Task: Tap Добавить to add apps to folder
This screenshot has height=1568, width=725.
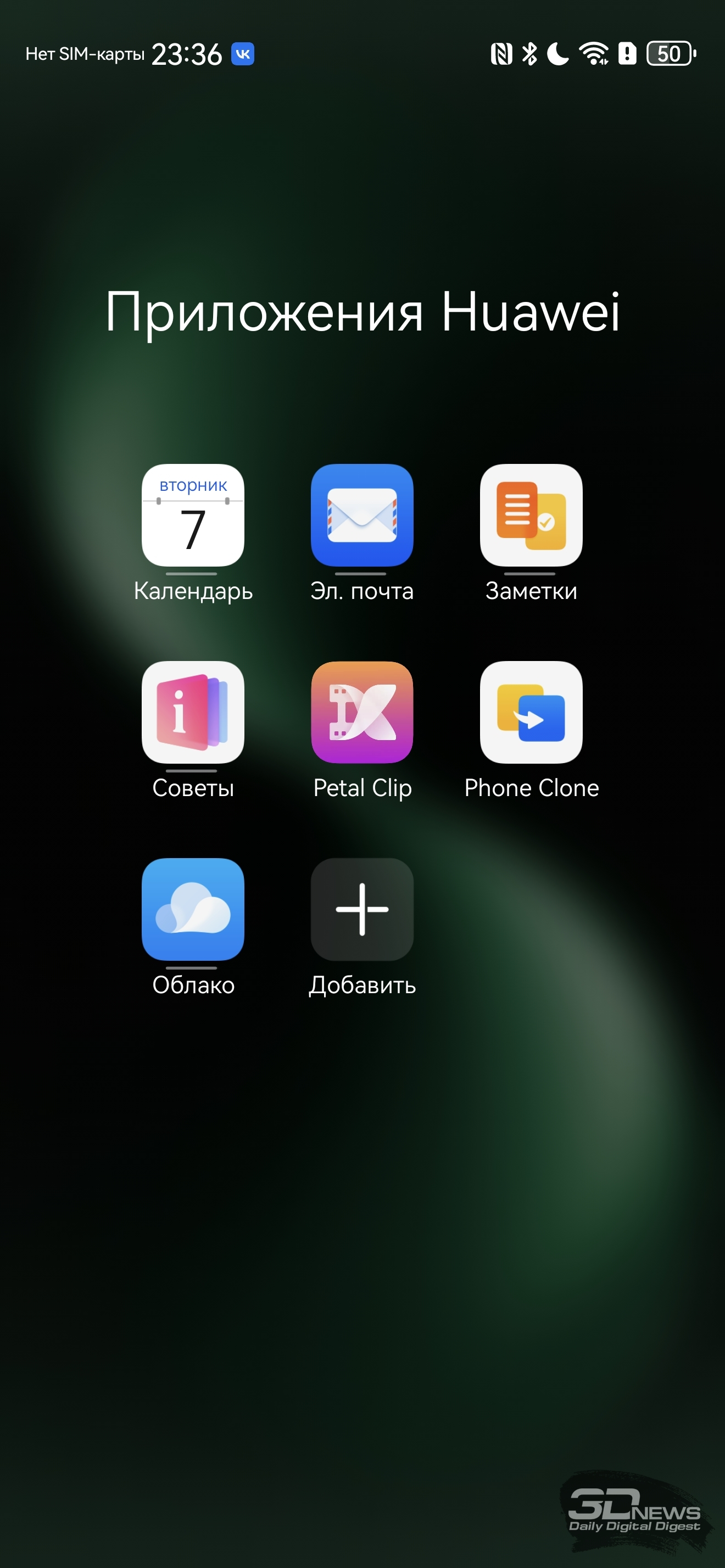Action: pos(362,909)
